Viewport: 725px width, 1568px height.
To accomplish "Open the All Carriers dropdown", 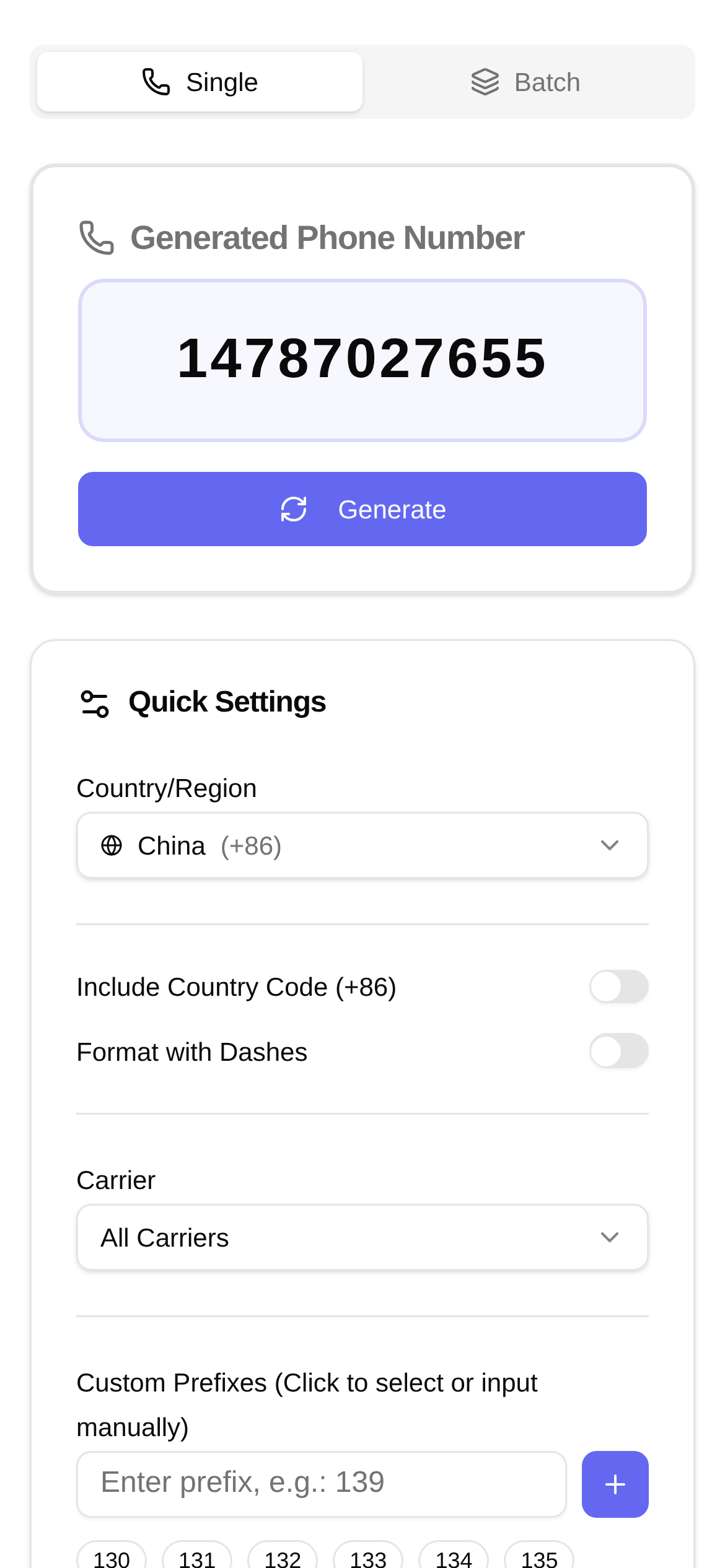I will coord(362,1237).
